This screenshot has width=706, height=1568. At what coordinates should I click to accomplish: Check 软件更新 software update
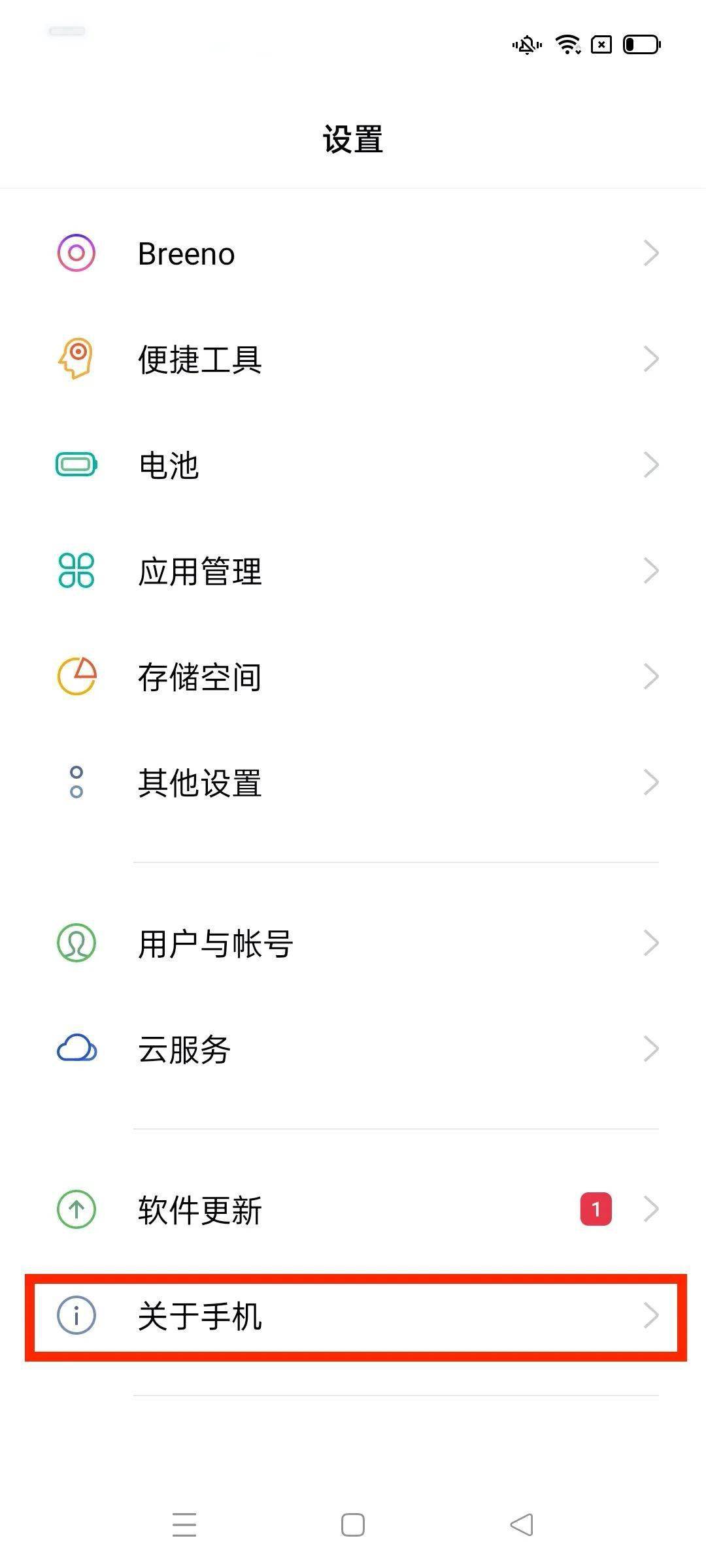tap(353, 1209)
